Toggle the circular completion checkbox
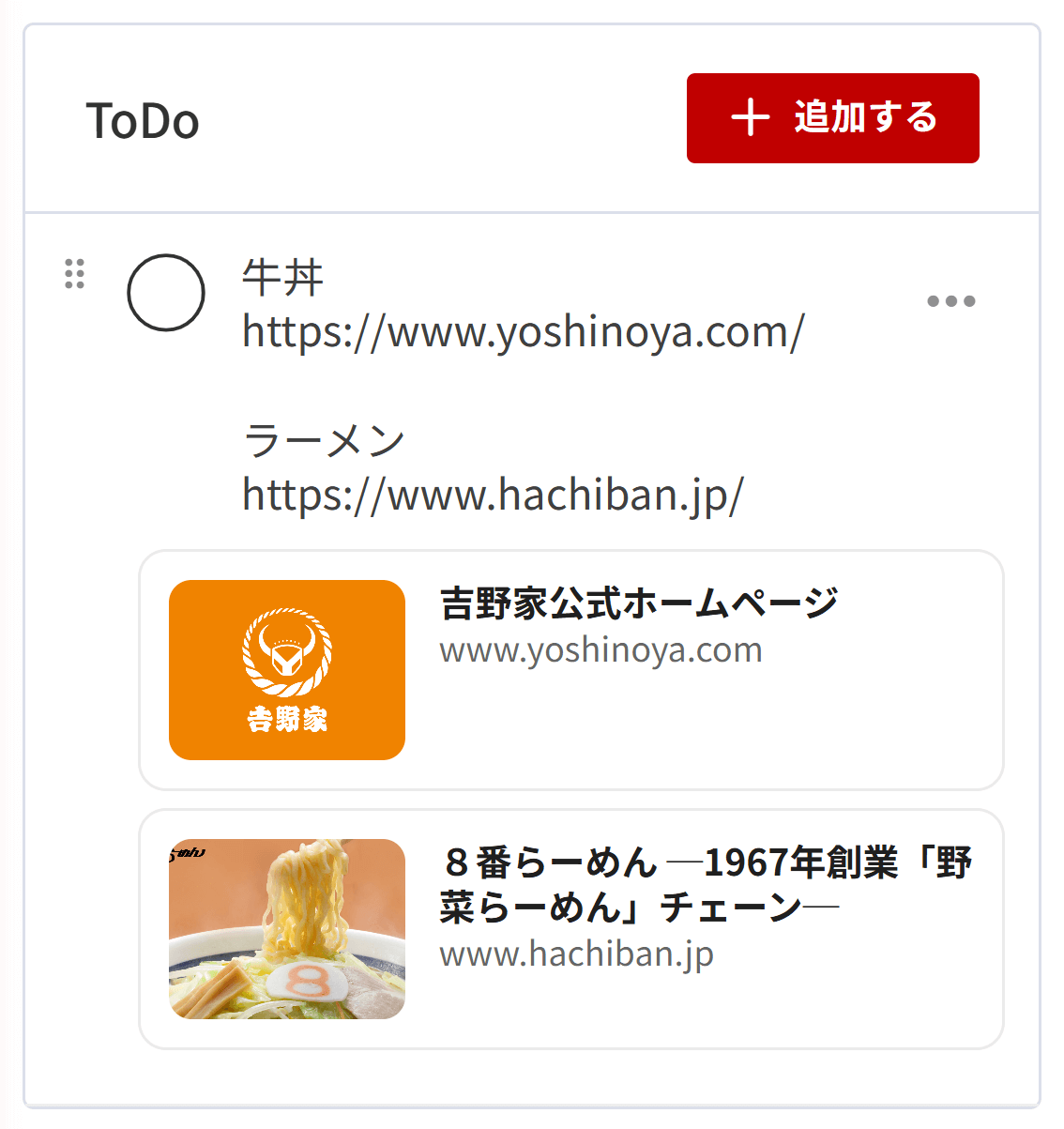Image resolution: width=1064 pixels, height=1129 pixels. 166,292
